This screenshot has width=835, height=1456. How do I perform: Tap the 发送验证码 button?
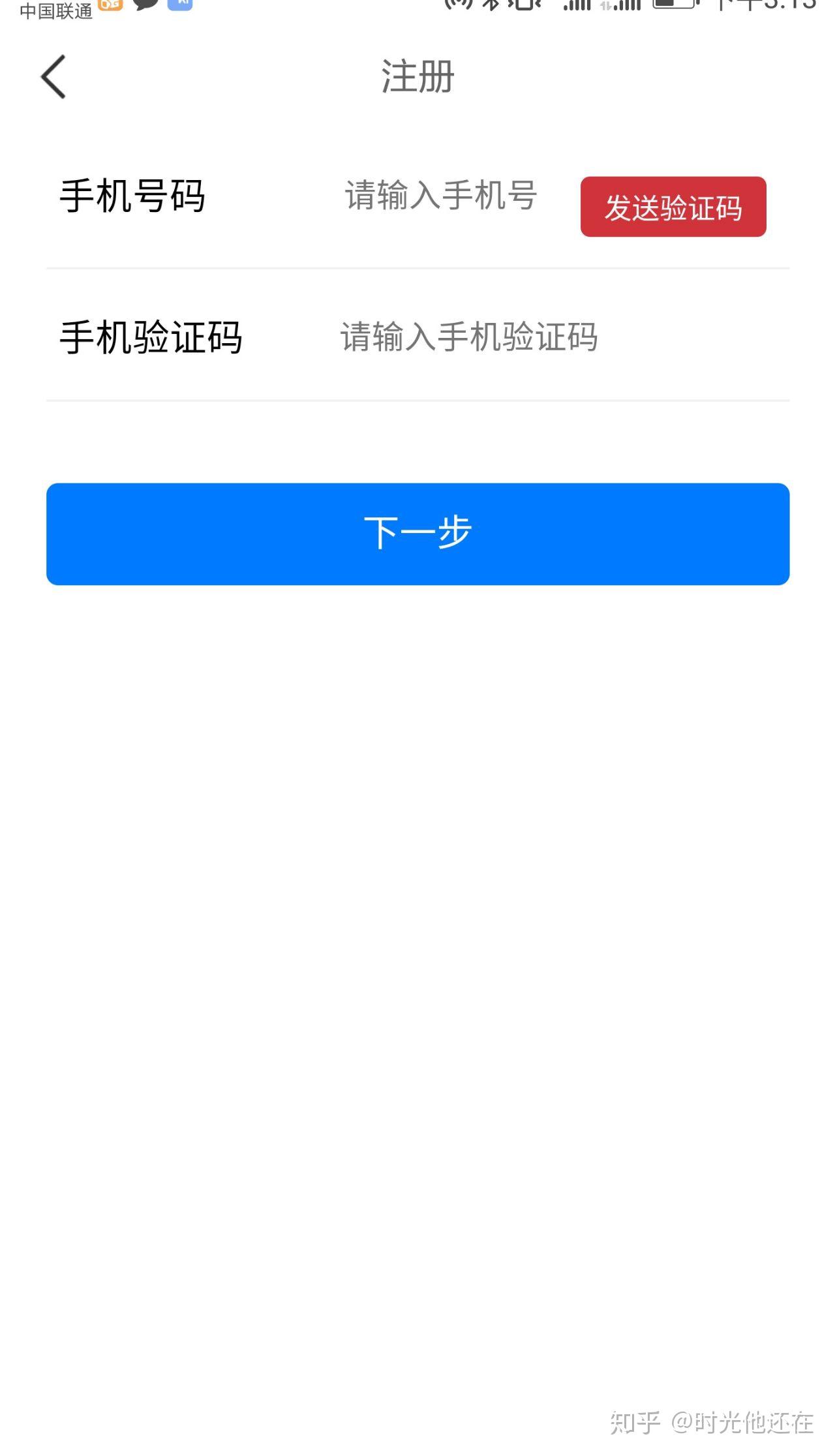673,207
